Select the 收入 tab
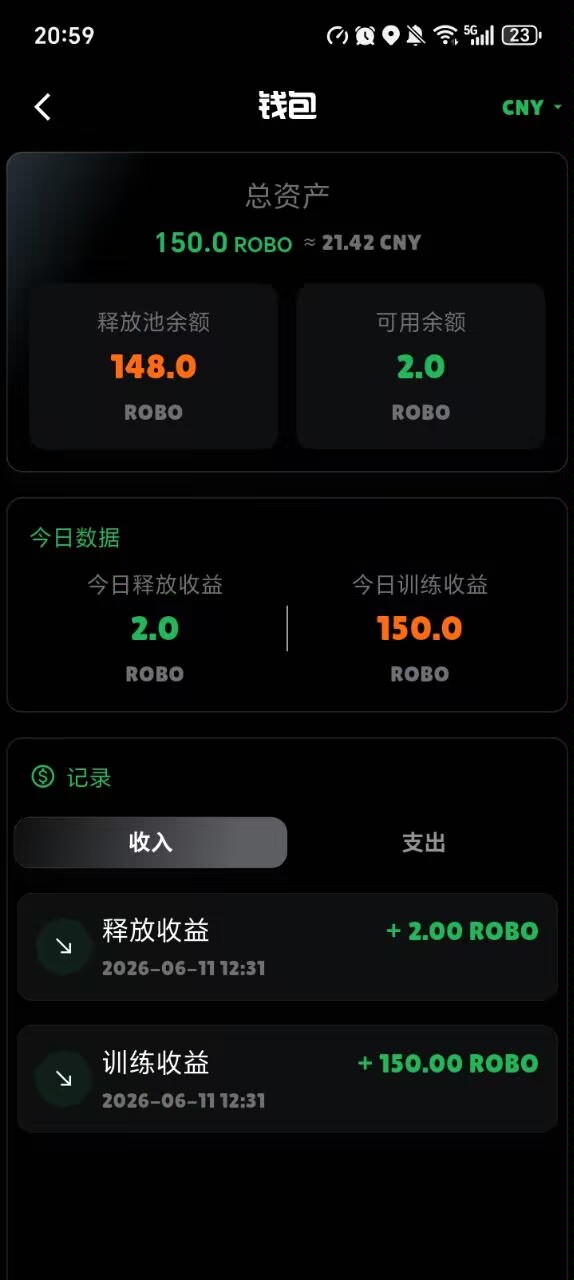This screenshot has width=574, height=1280. [151, 842]
